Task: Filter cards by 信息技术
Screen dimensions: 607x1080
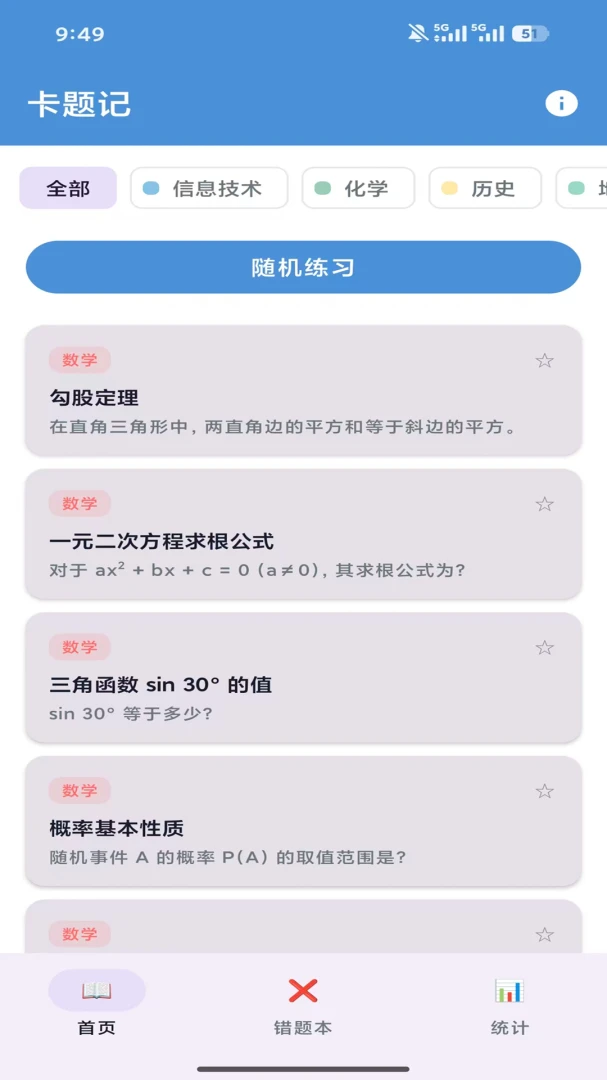Action: (209, 188)
